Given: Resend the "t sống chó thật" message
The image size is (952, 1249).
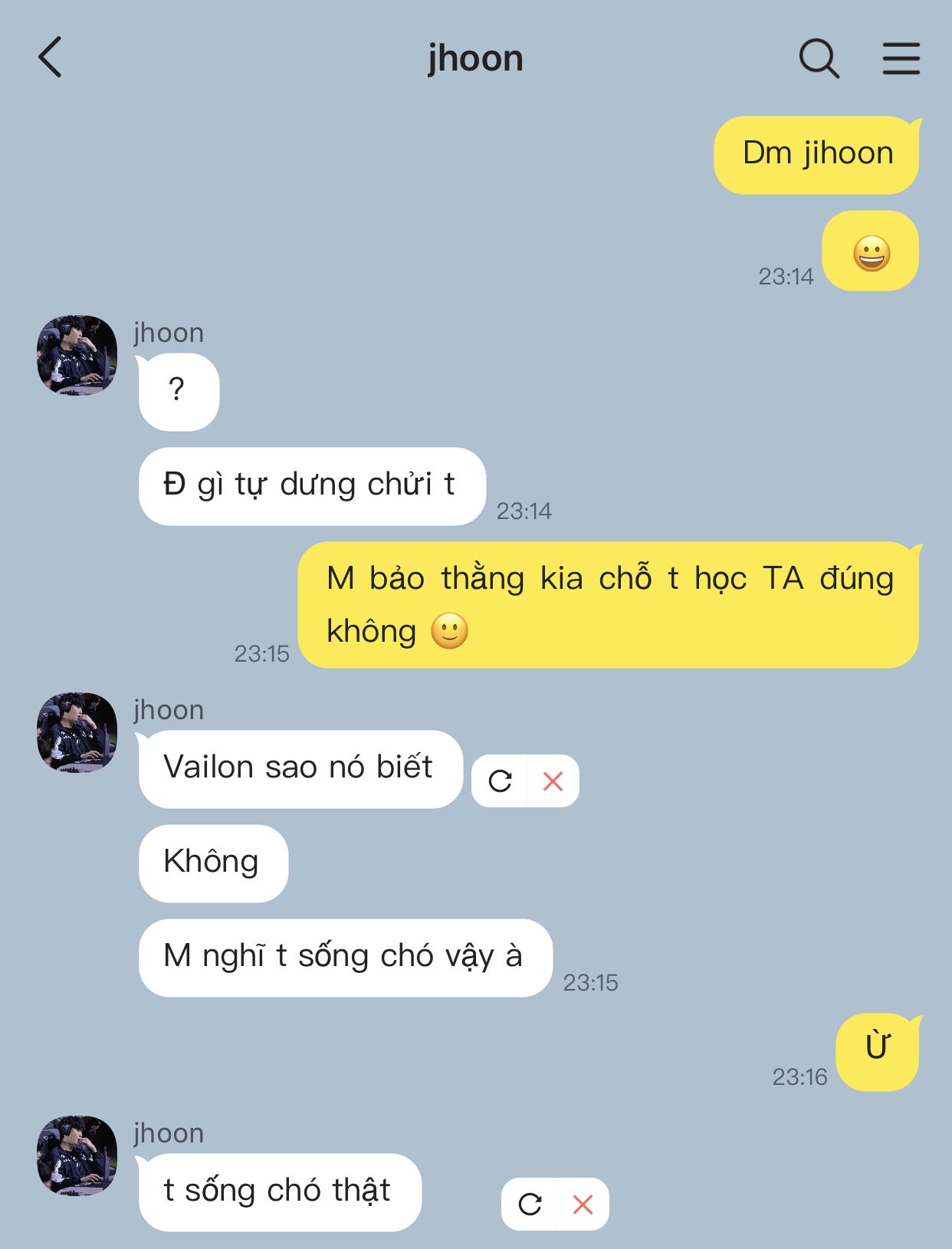Looking at the screenshot, I should coord(530,1205).
